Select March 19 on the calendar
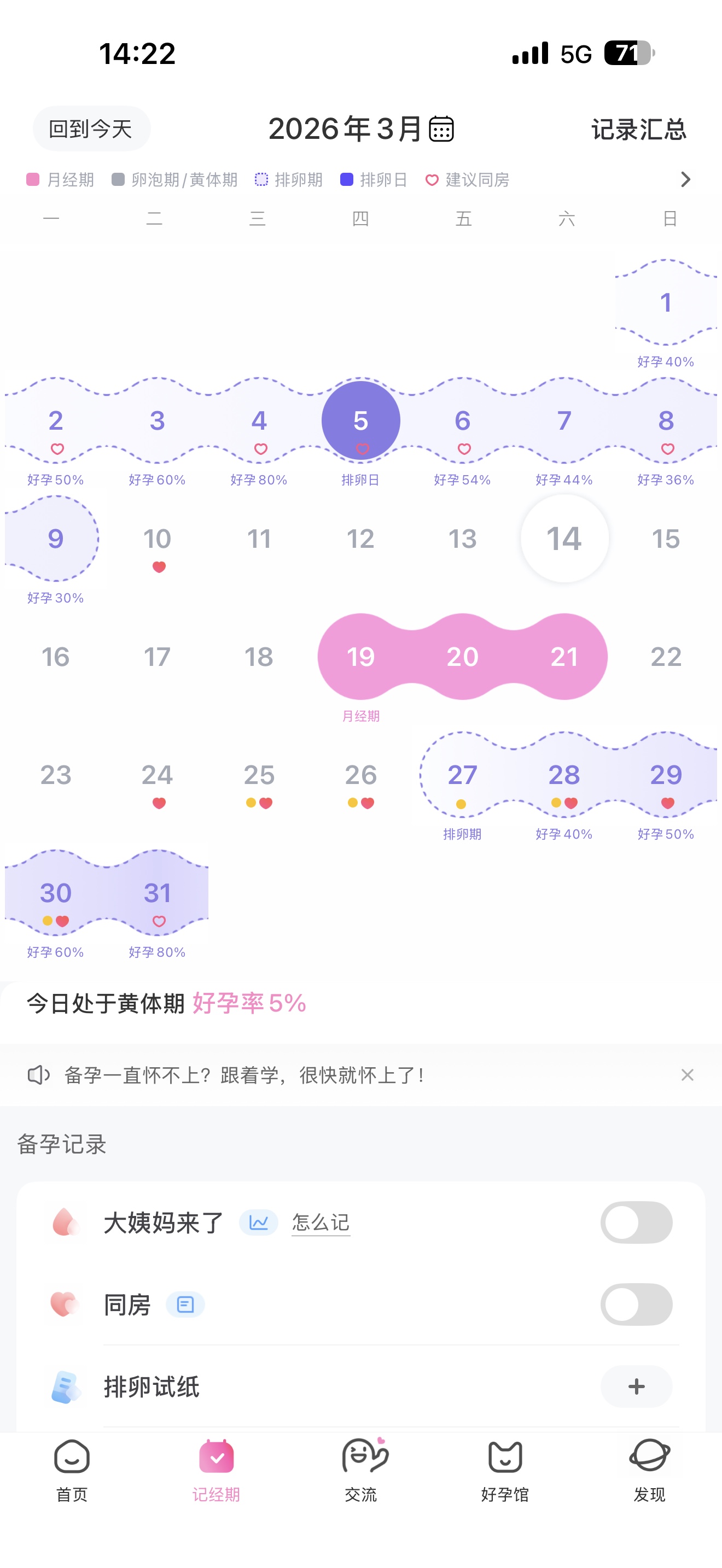The image size is (722, 1568). pyautogui.click(x=360, y=657)
